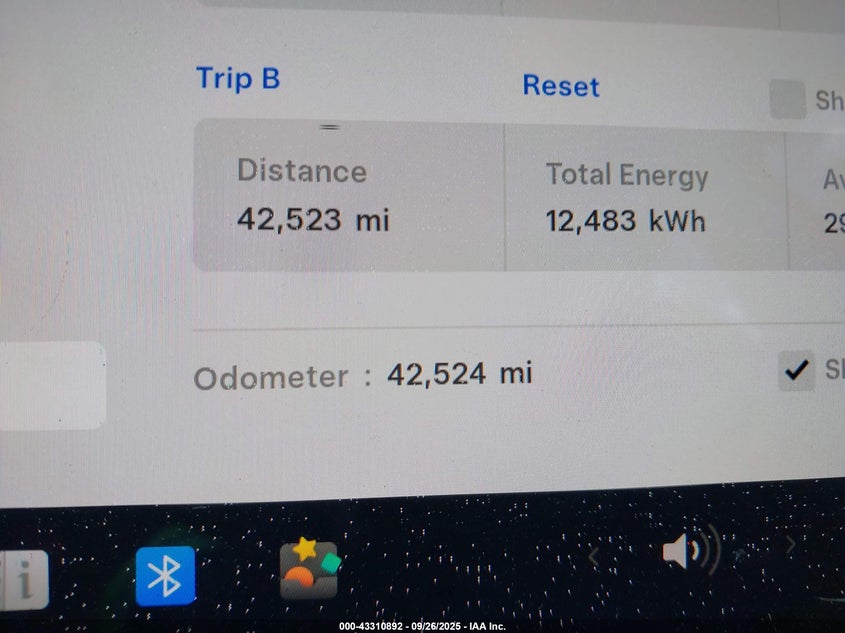Lower volume with the left chevron
The height and width of the screenshot is (633, 845).
pos(593,555)
